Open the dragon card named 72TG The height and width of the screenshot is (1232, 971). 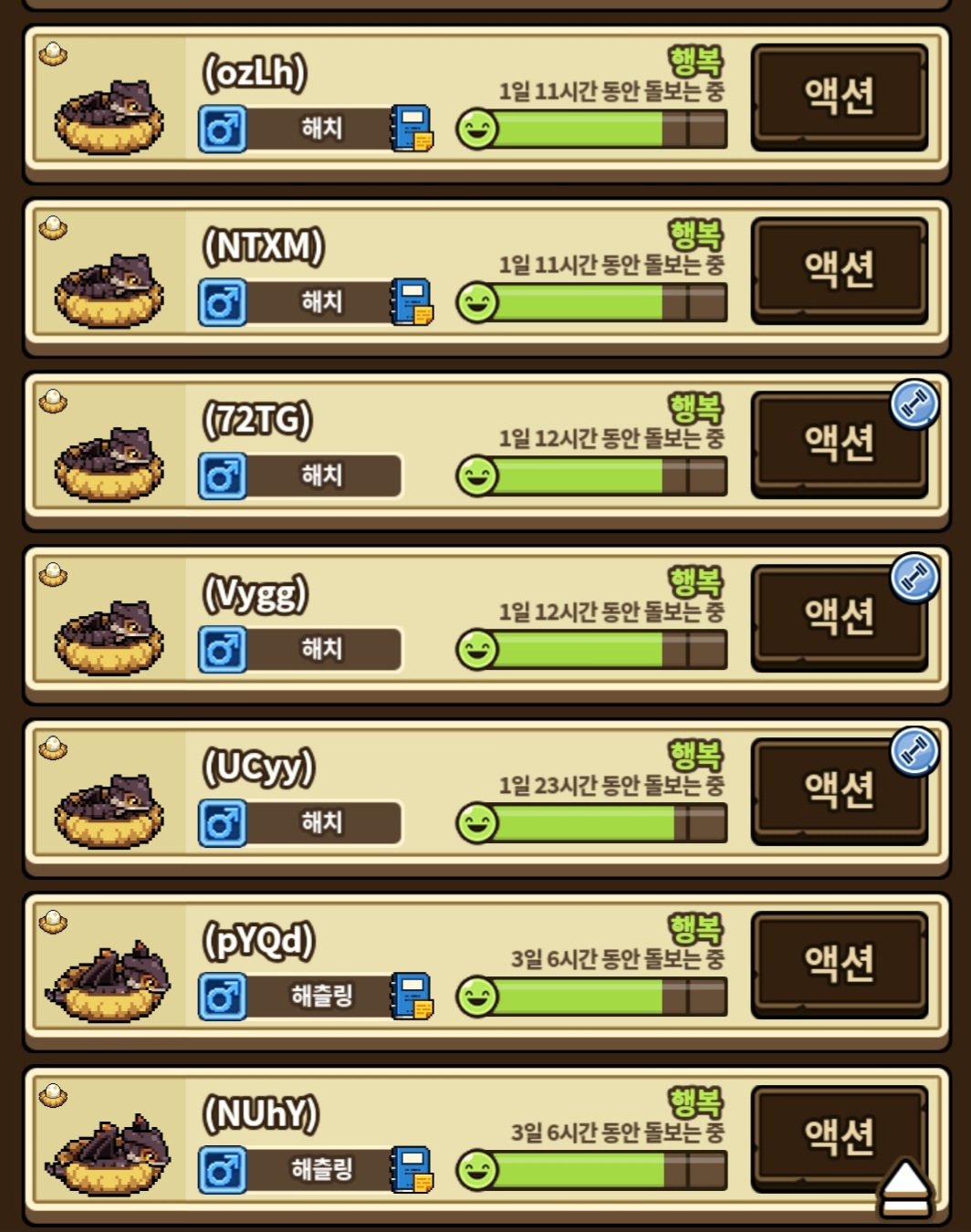click(x=256, y=420)
